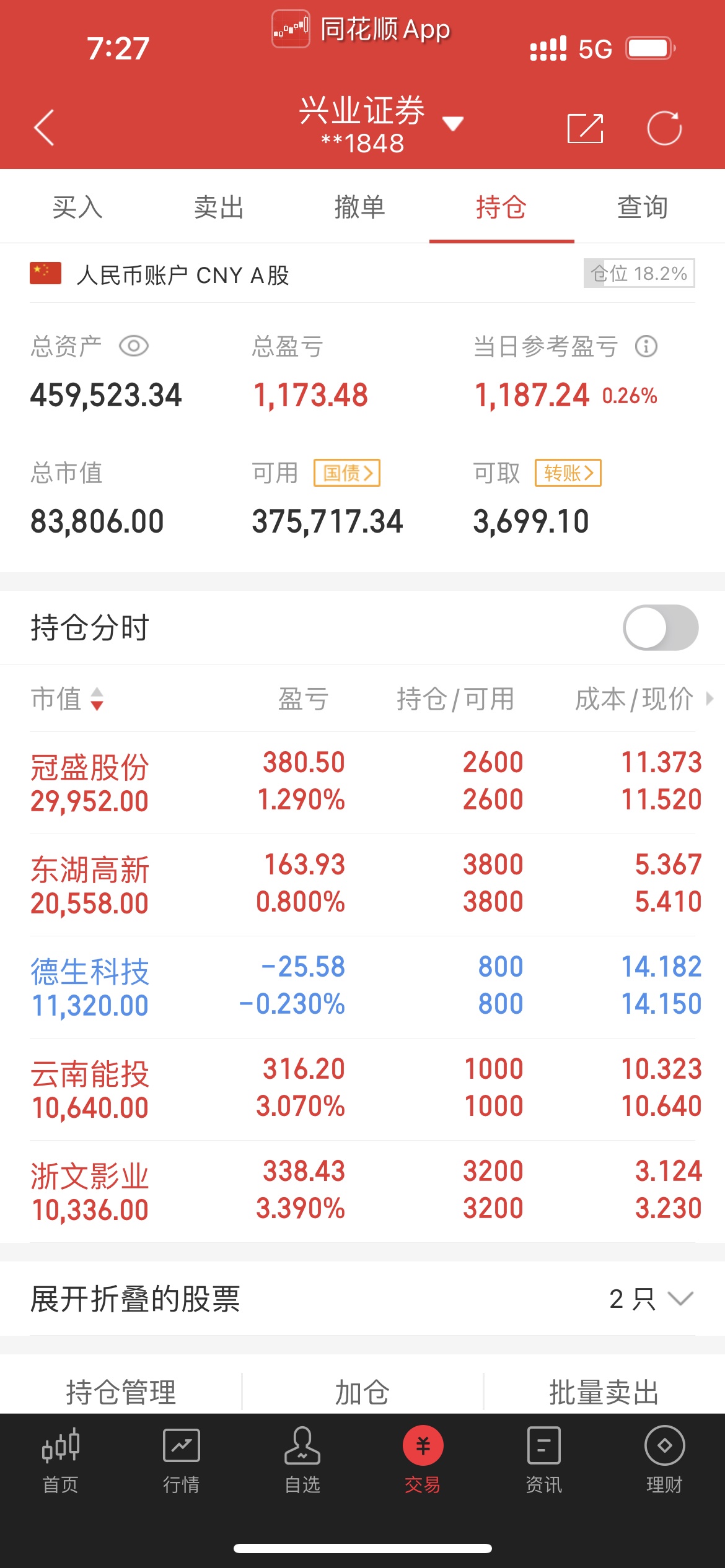This screenshot has height=1568, width=725.
Task: Refresh holdings with the circular arrow icon
Action: (x=664, y=128)
